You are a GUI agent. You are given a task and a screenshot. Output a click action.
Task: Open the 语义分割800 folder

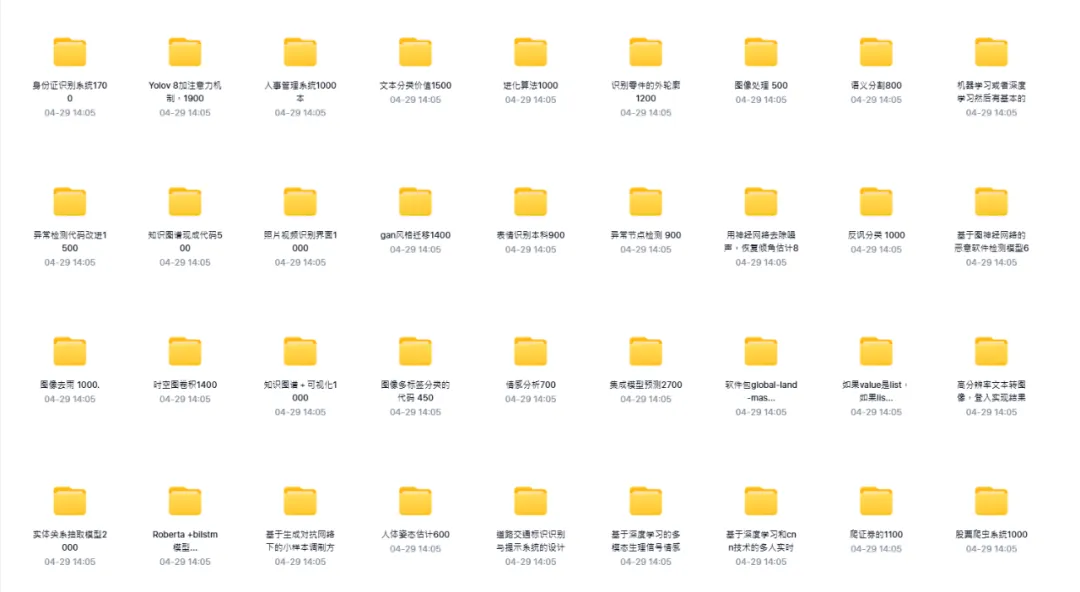[876, 52]
